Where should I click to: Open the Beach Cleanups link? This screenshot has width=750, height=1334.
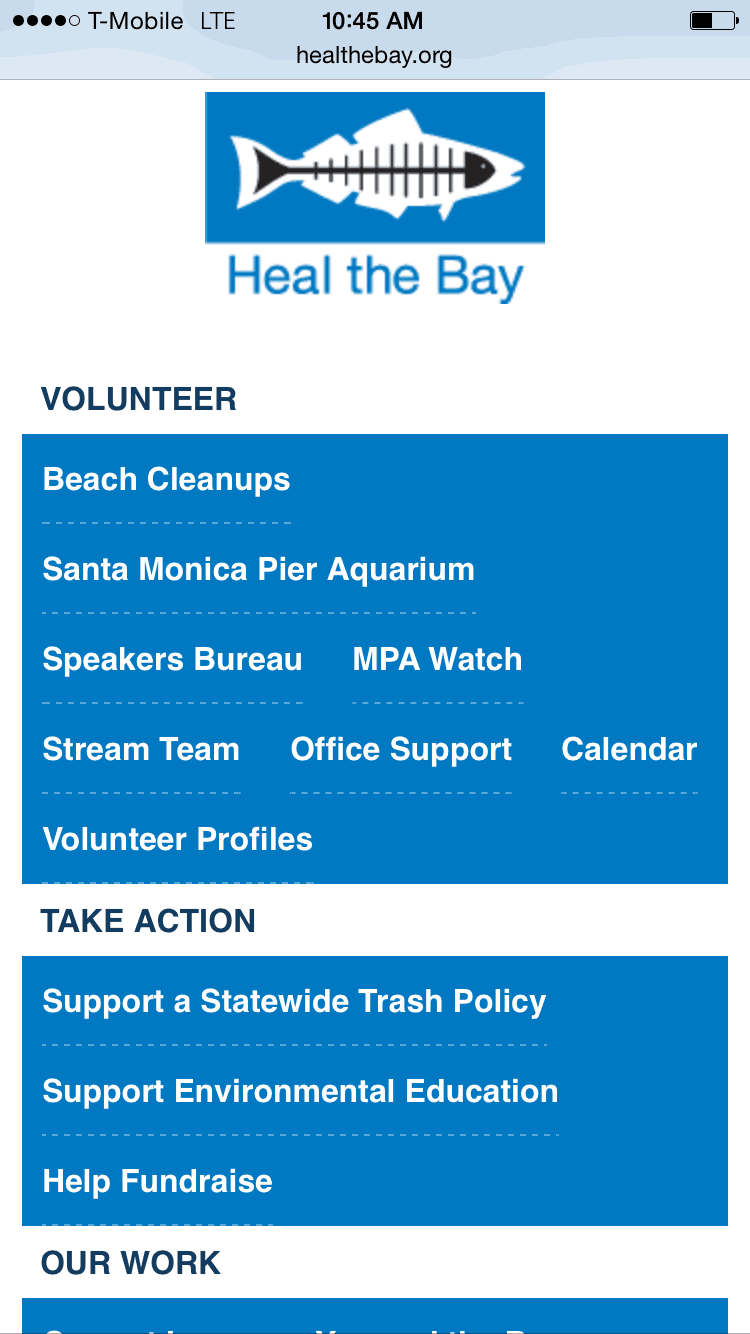coord(166,480)
